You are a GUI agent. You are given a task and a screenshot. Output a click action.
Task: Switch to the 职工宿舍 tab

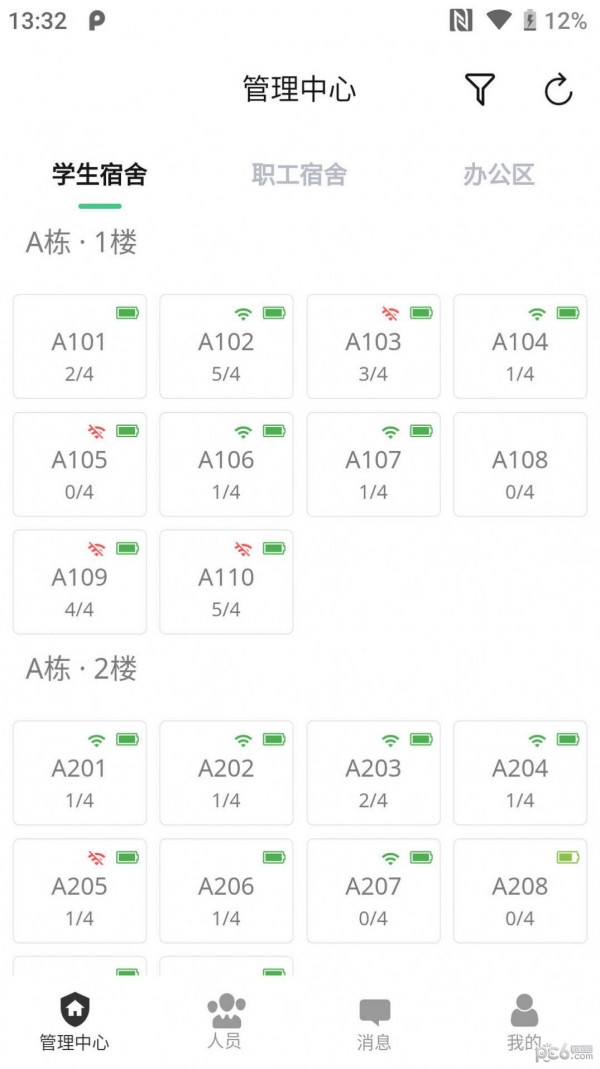click(299, 175)
